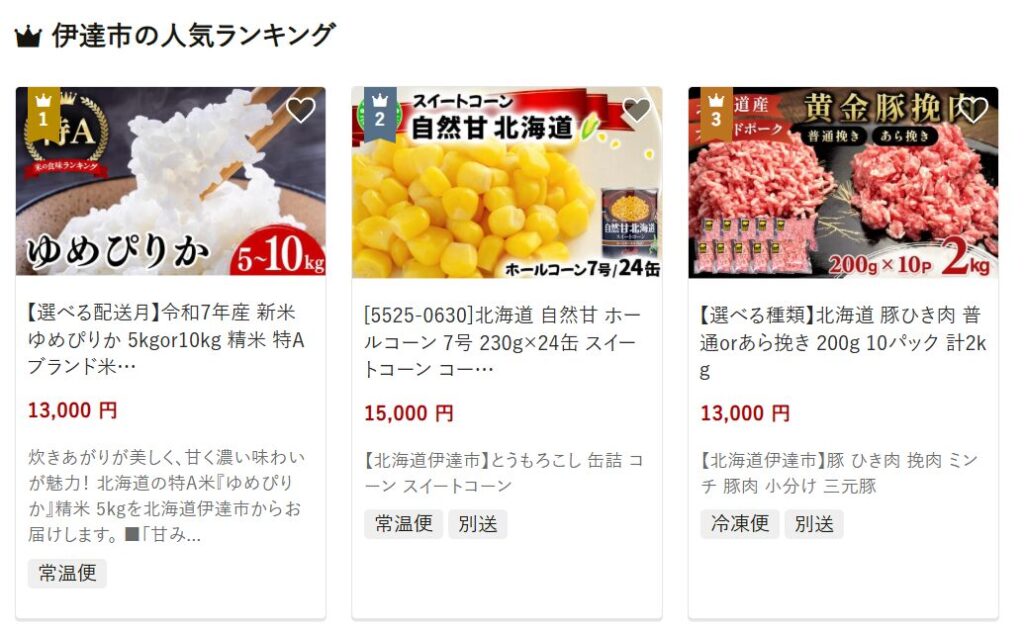The width and height of the screenshot is (1024, 633).
Task: Favorite the sweet corn cans item
Action: pos(636,110)
